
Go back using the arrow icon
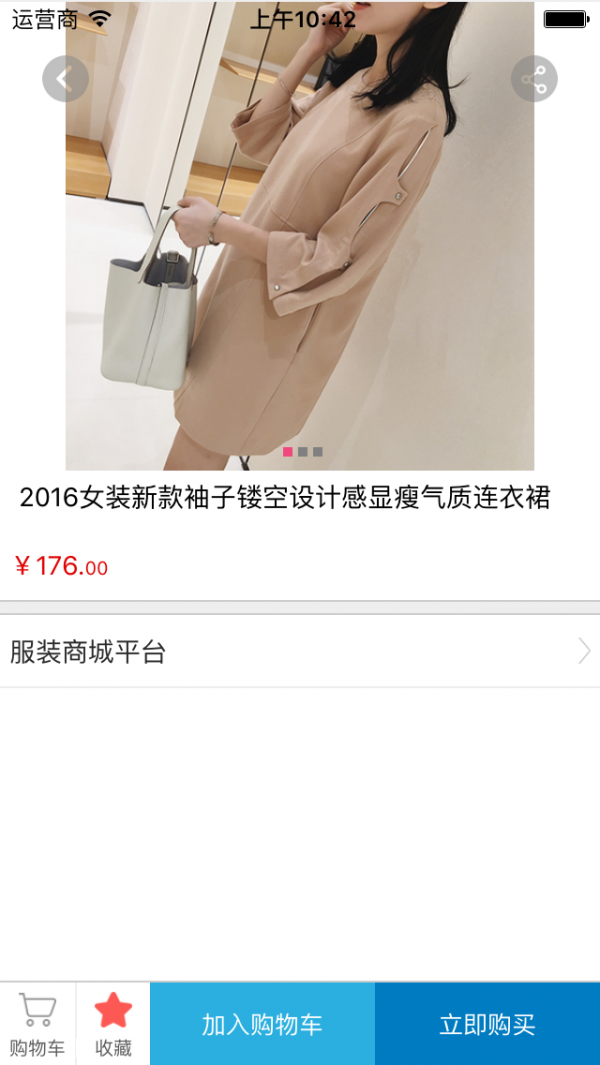[65, 79]
